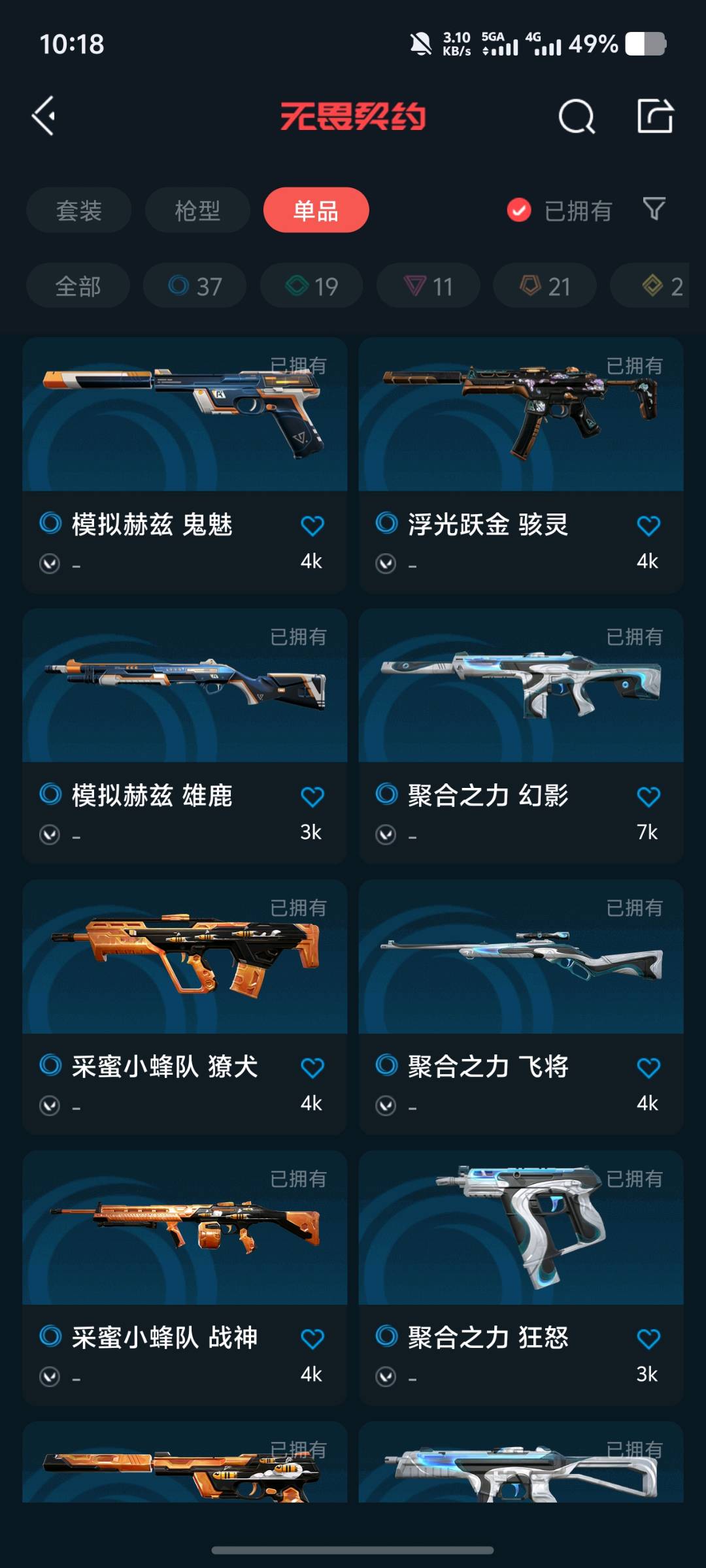
Task: Select the 单品 tab
Action: coord(316,210)
